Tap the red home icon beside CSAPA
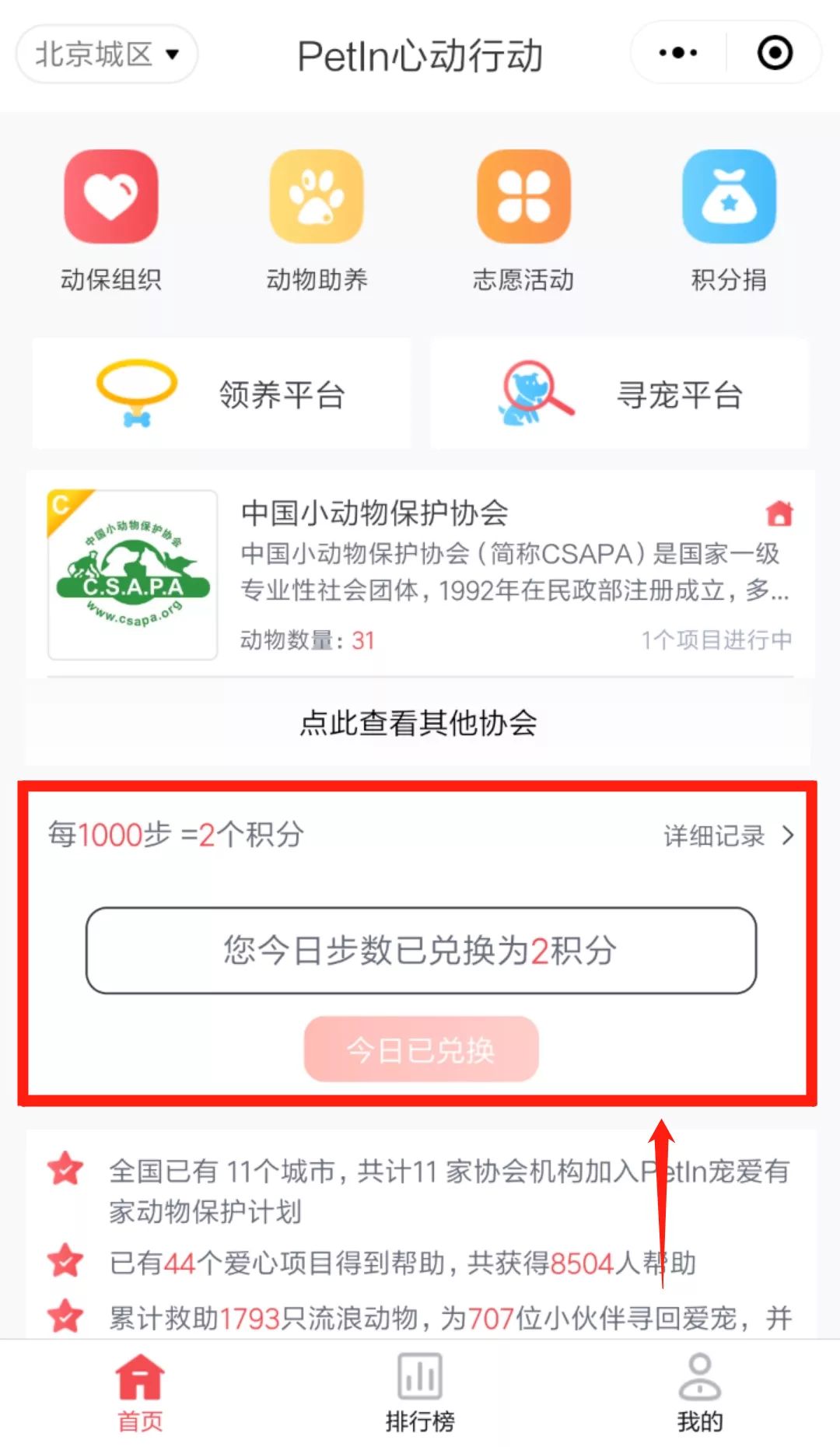 pos(779,515)
